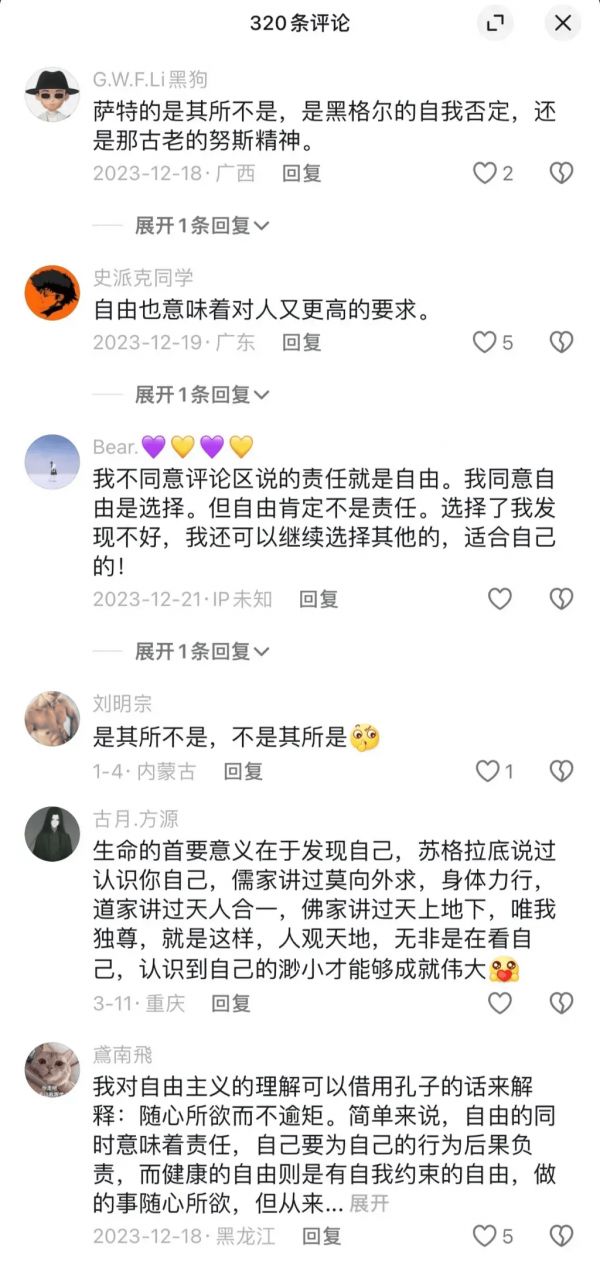Dislike Bear.'s comment
This screenshot has width=600, height=1262.
click(562, 599)
